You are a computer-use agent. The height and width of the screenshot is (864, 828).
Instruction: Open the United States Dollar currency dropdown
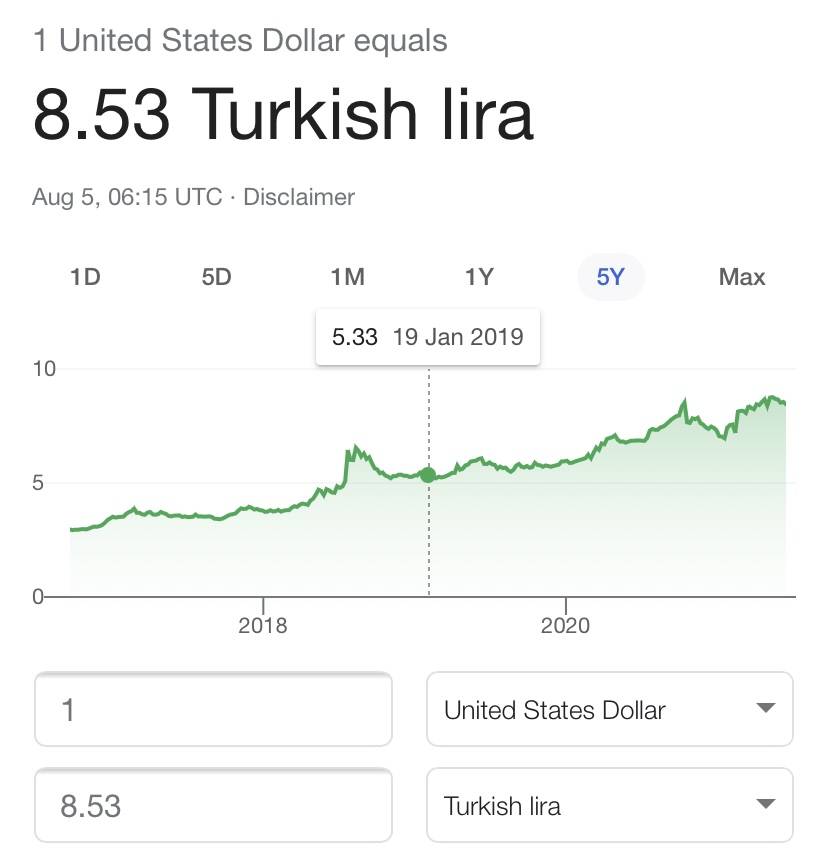[609, 710]
